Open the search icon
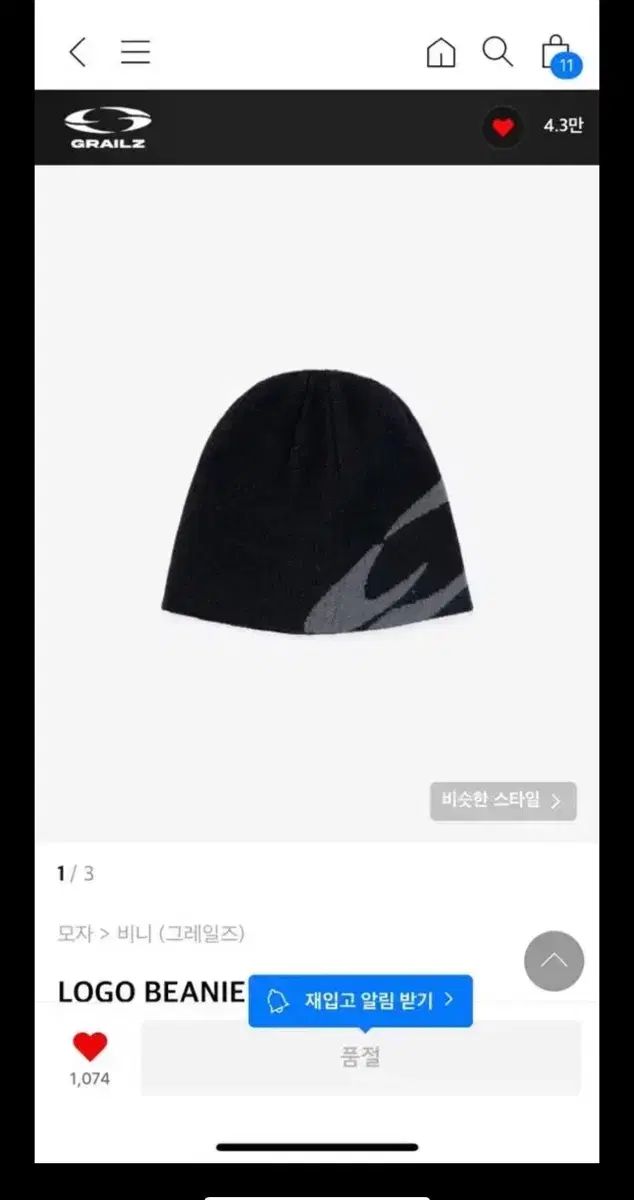The width and height of the screenshot is (634, 1200). click(x=497, y=51)
